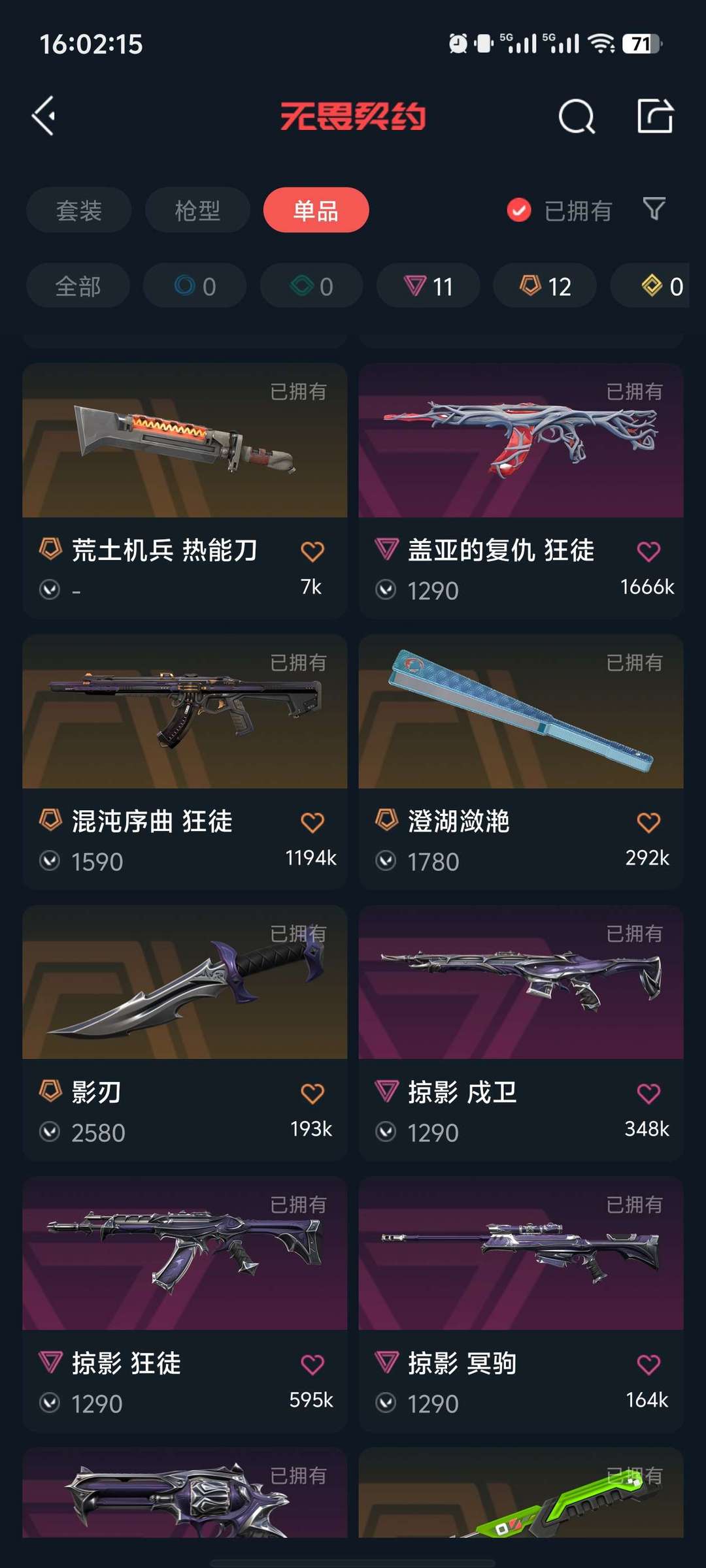Uncheck the 已拥有 filter

pyautogui.click(x=560, y=210)
